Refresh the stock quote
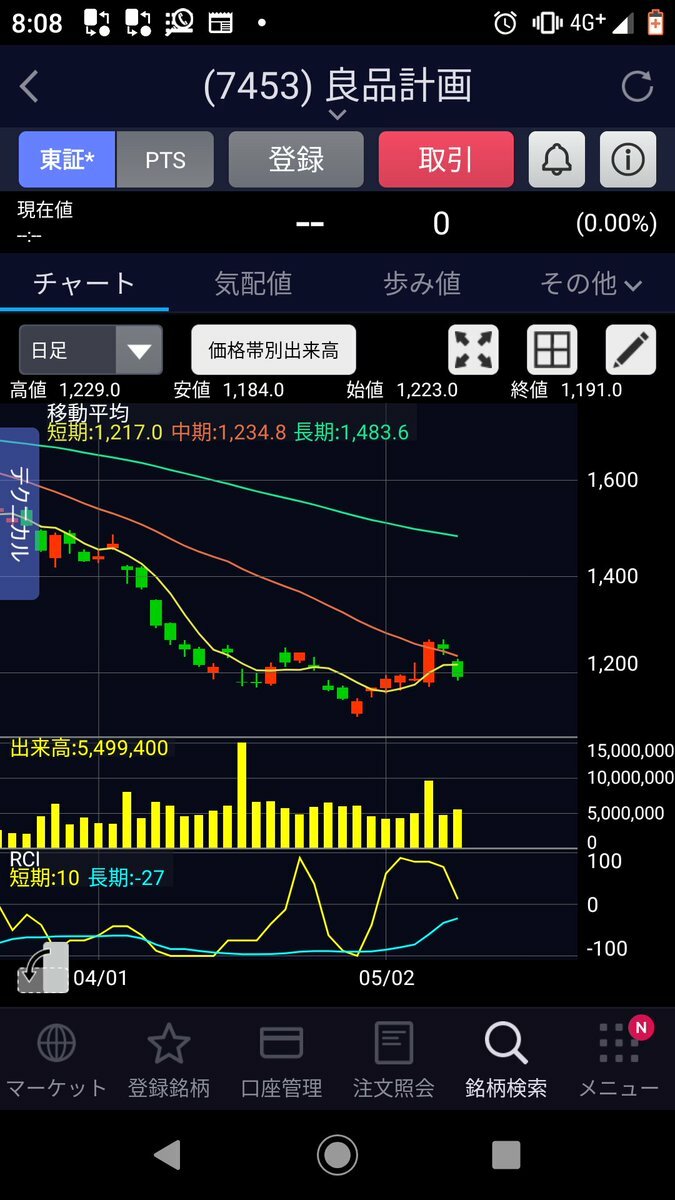675x1200 pixels. 637,87
